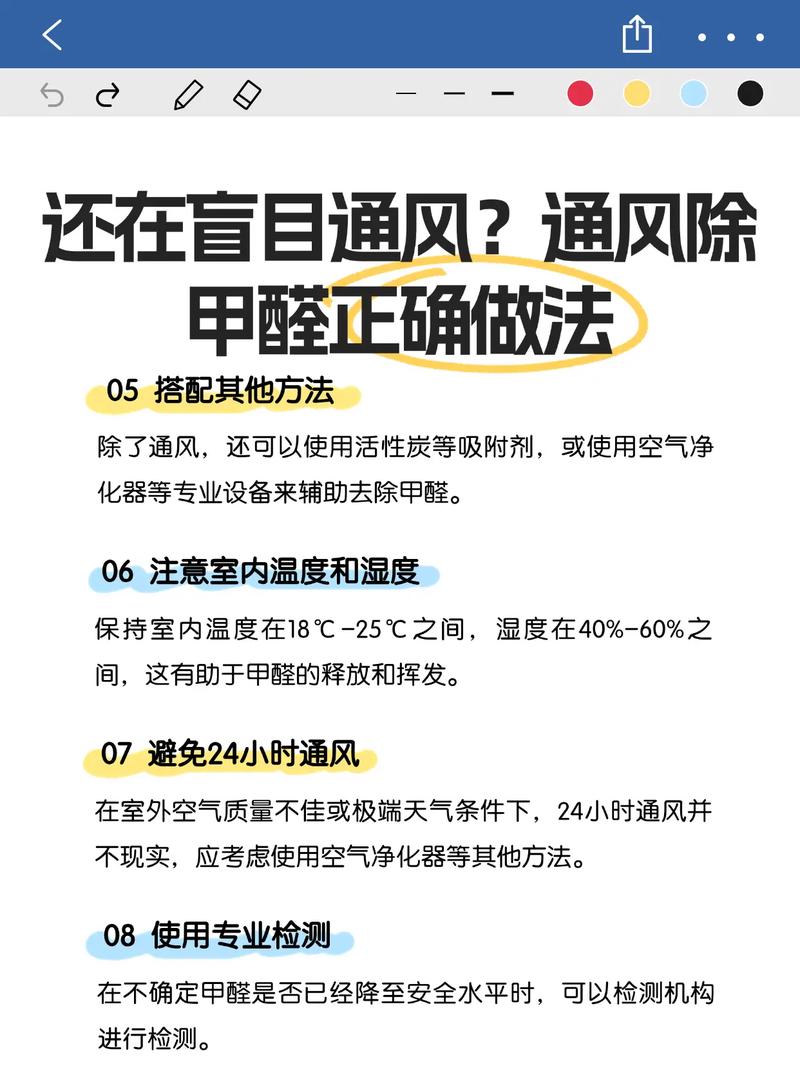Pick the red color swatch
The width and height of the screenshot is (800, 1069).
pos(580,94)
